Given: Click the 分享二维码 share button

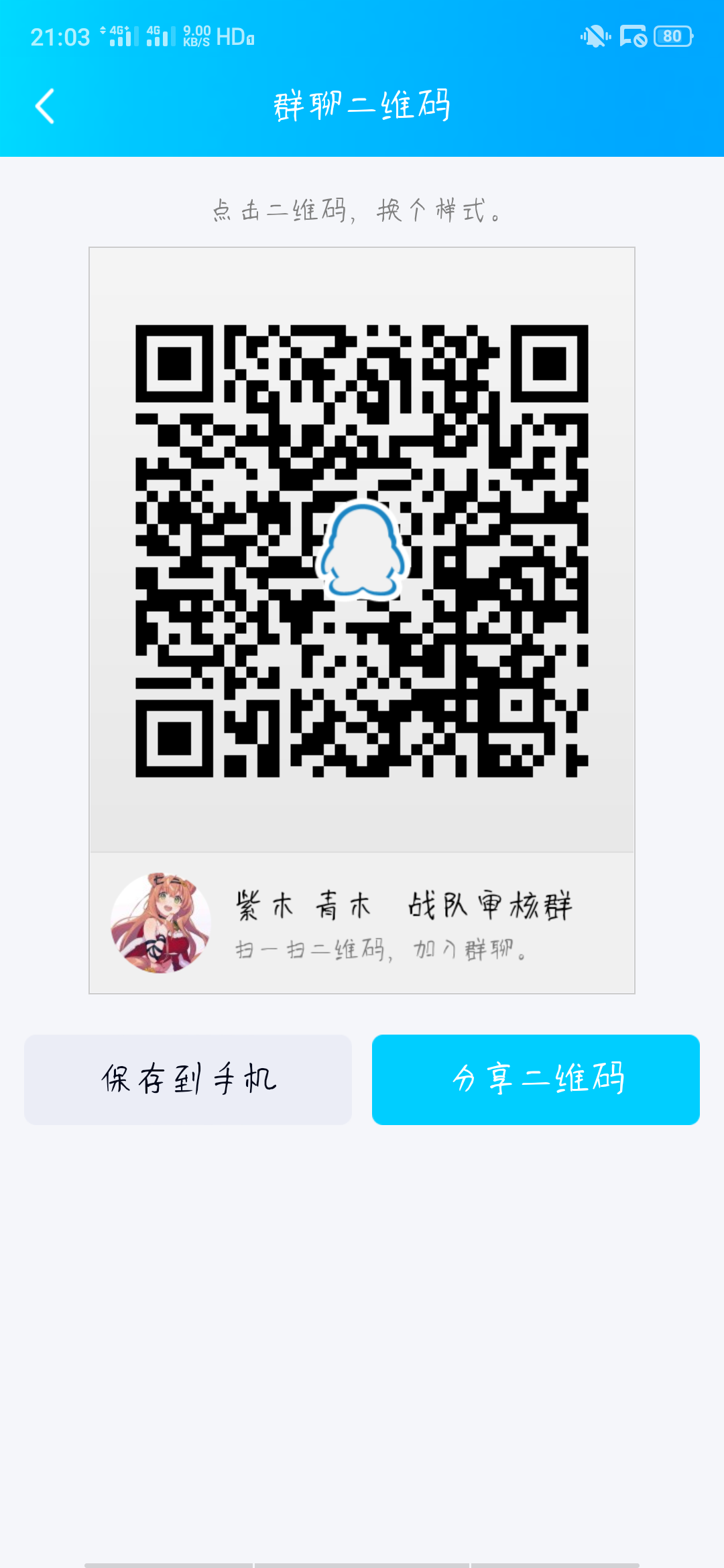Looking at the screenshot, I should [536, 1077].
